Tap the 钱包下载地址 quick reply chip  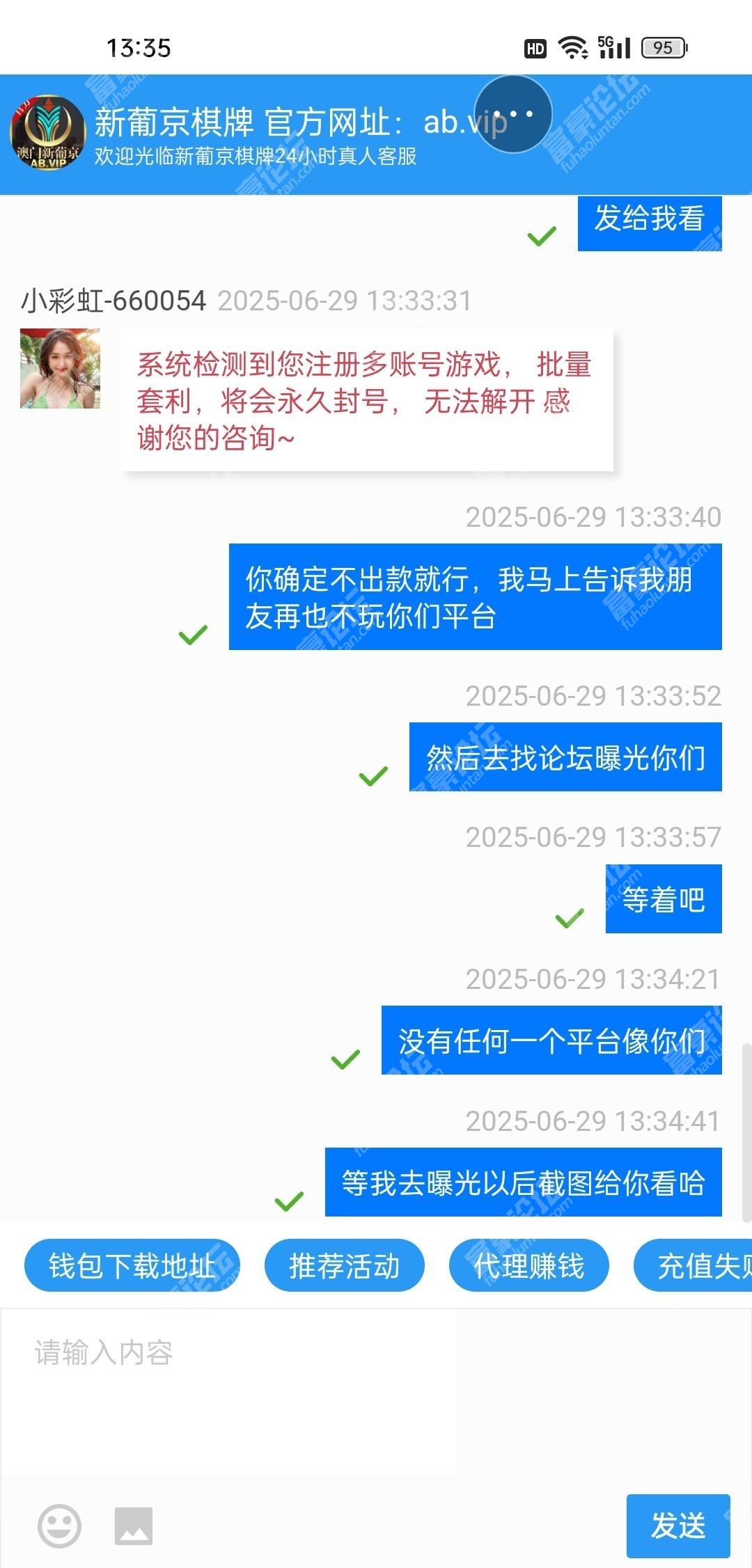[x=132, y=1265]
